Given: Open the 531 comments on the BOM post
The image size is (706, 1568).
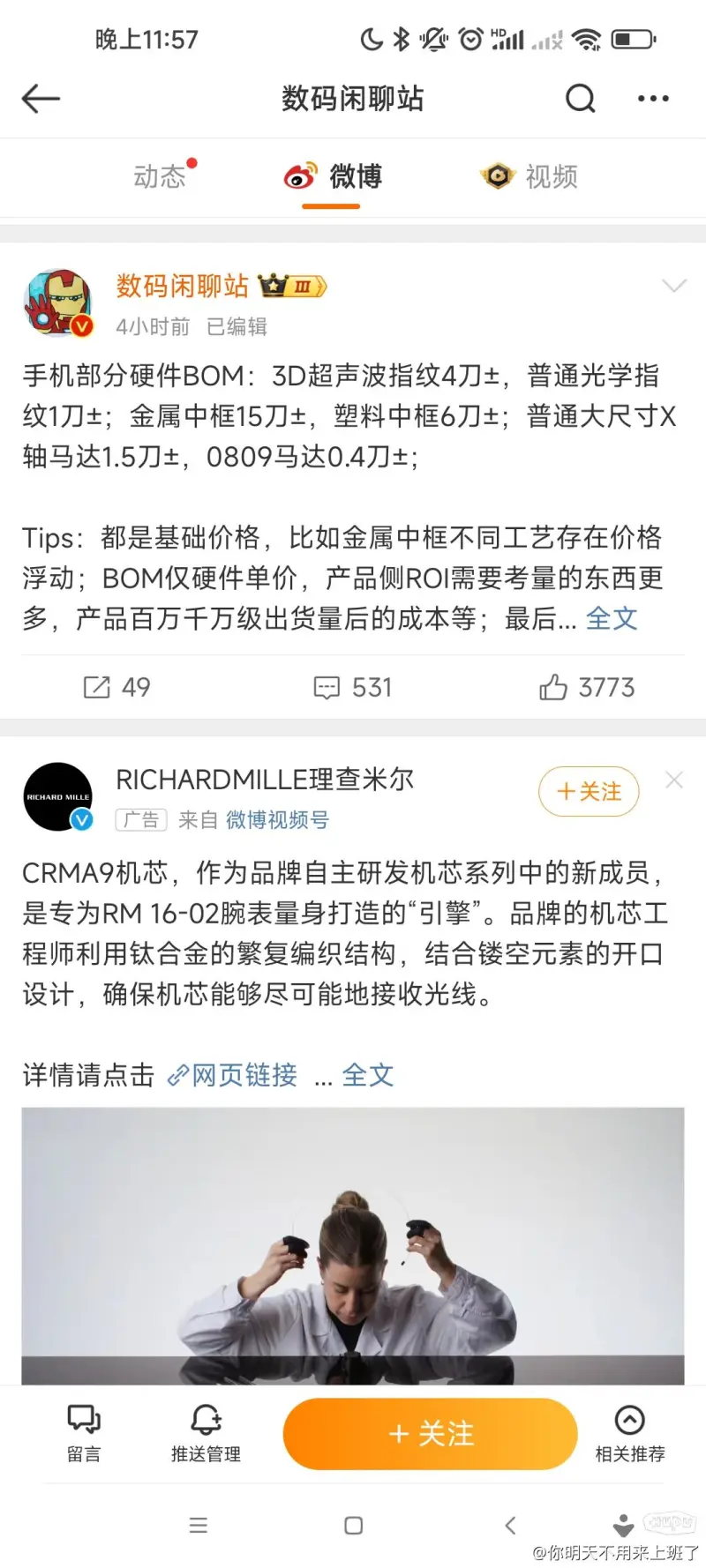Looking at the screenshot, I should [x=353, y=687].
